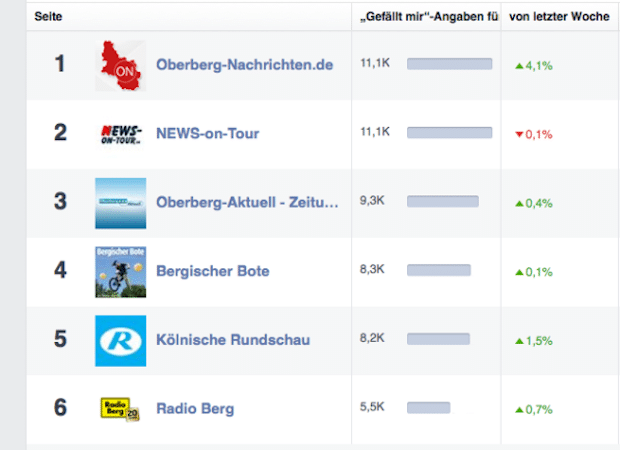
Task: Open the NEWS-on-Tour page link
Action: pos(207,134)
